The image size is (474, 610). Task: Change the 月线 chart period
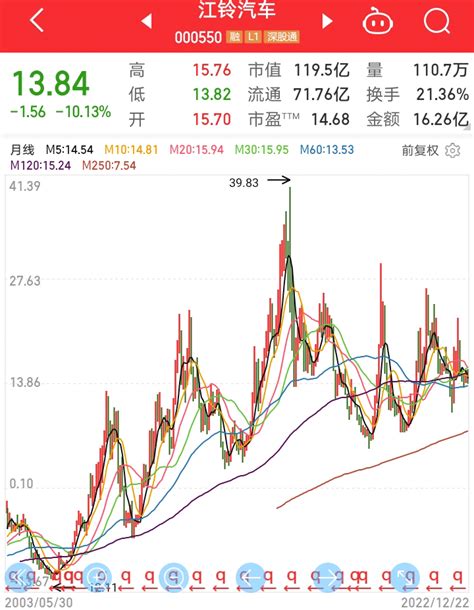[22, 150]
